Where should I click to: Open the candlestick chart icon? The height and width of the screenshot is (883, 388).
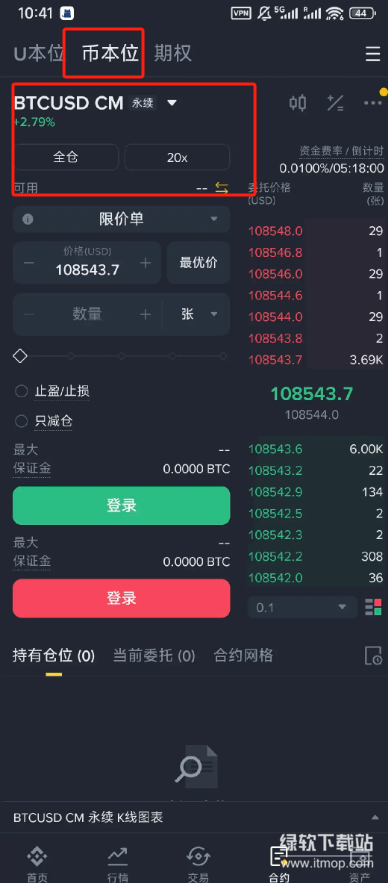pyautogui.click(x=298, y=102)
